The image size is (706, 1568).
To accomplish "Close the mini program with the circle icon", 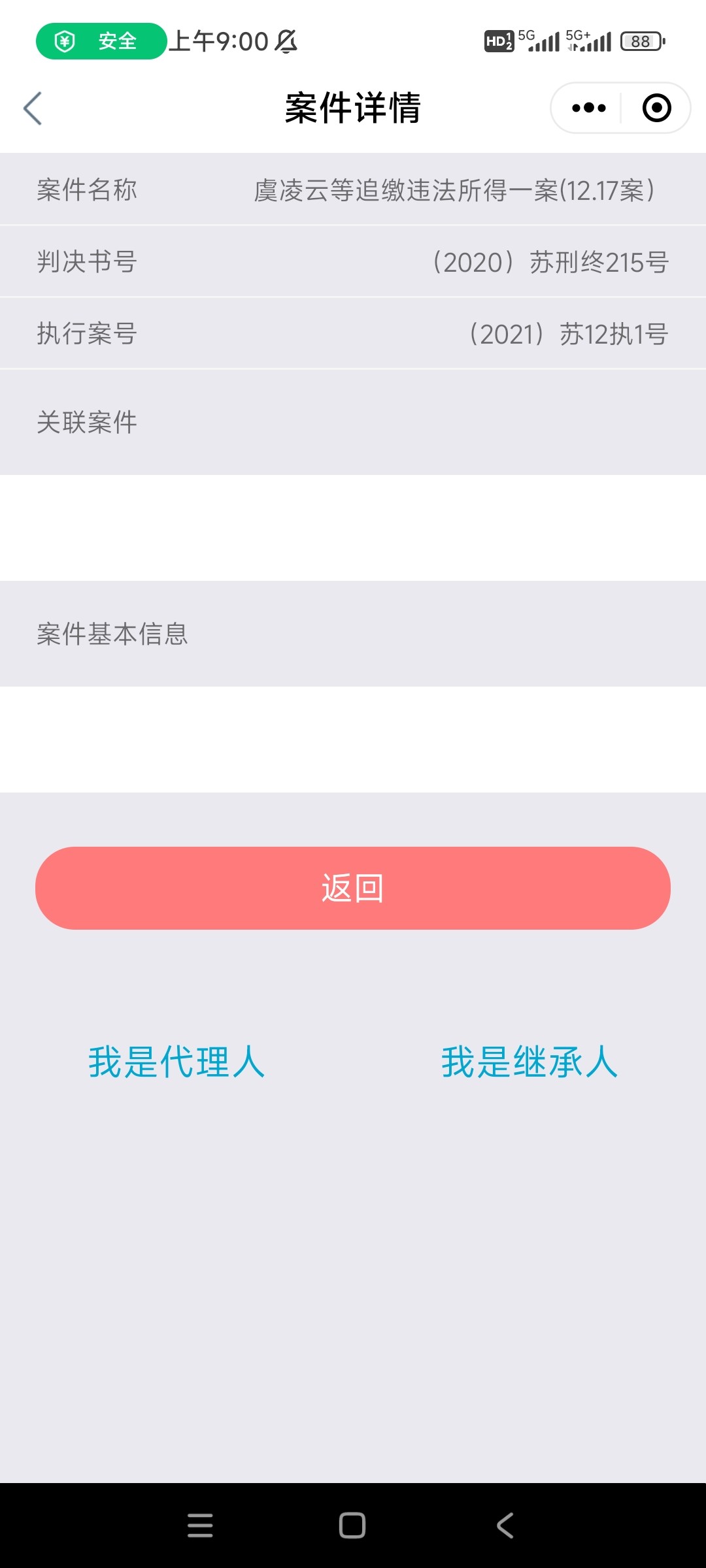I will 656,108.
